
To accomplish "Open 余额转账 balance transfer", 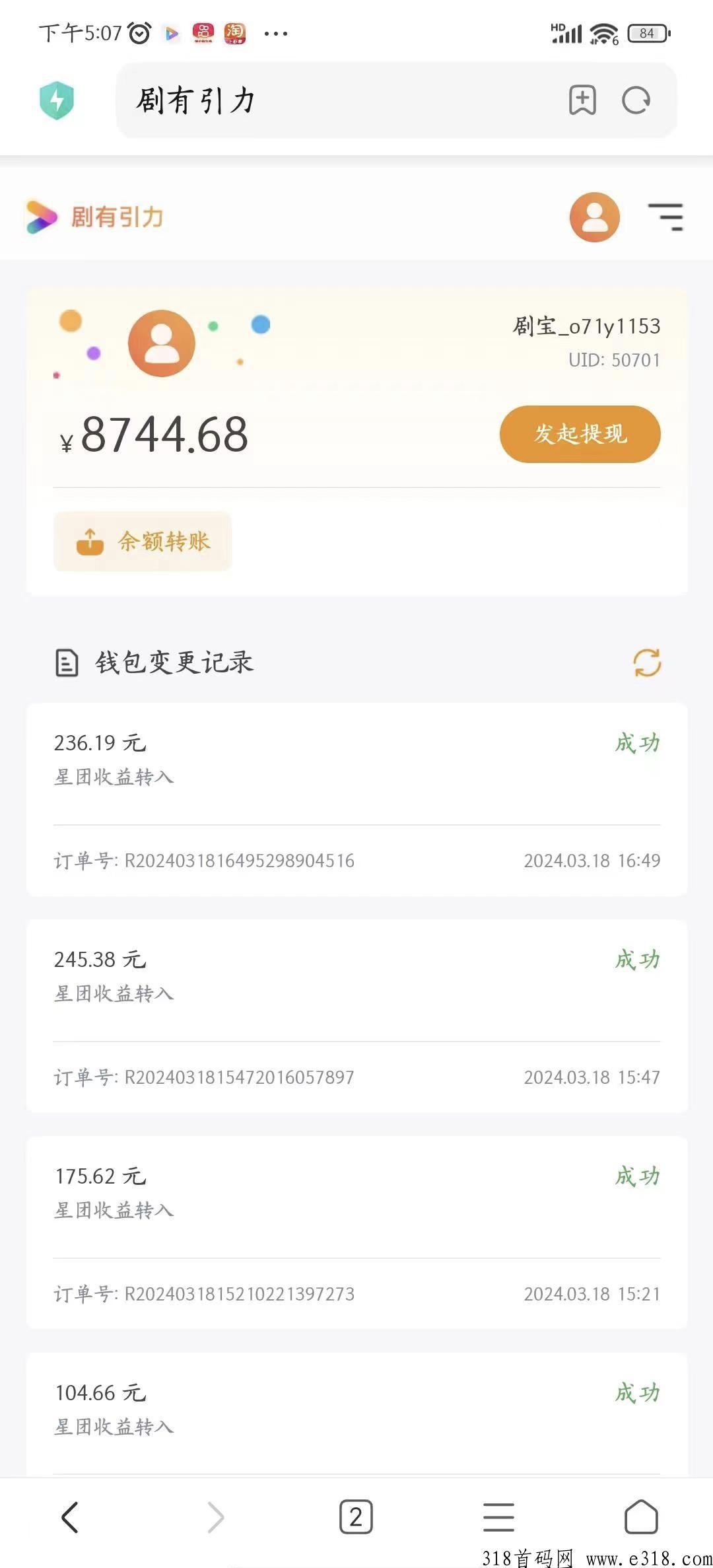I will 143,542.
